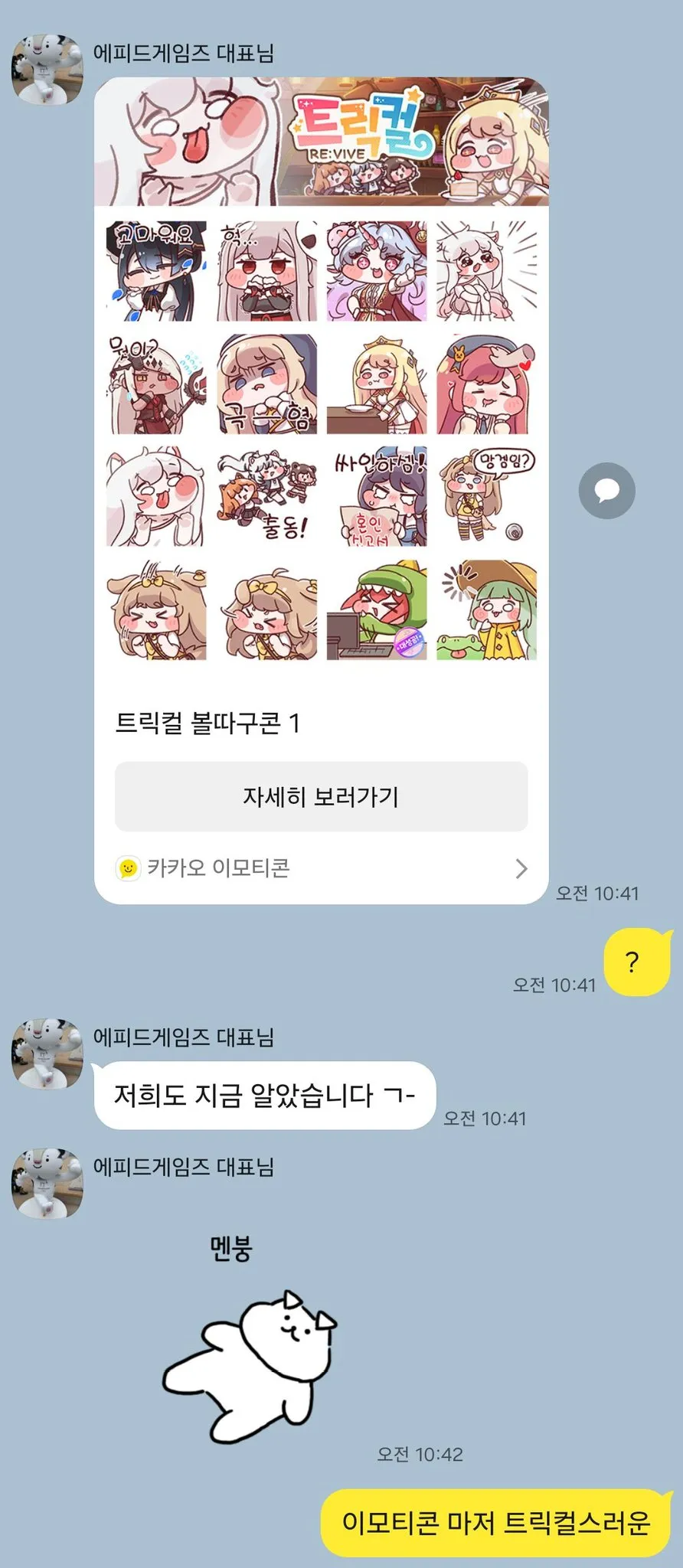Open the 카카오 이모티콘 link row
This screenshot has height=1568, width=683.
321,868
